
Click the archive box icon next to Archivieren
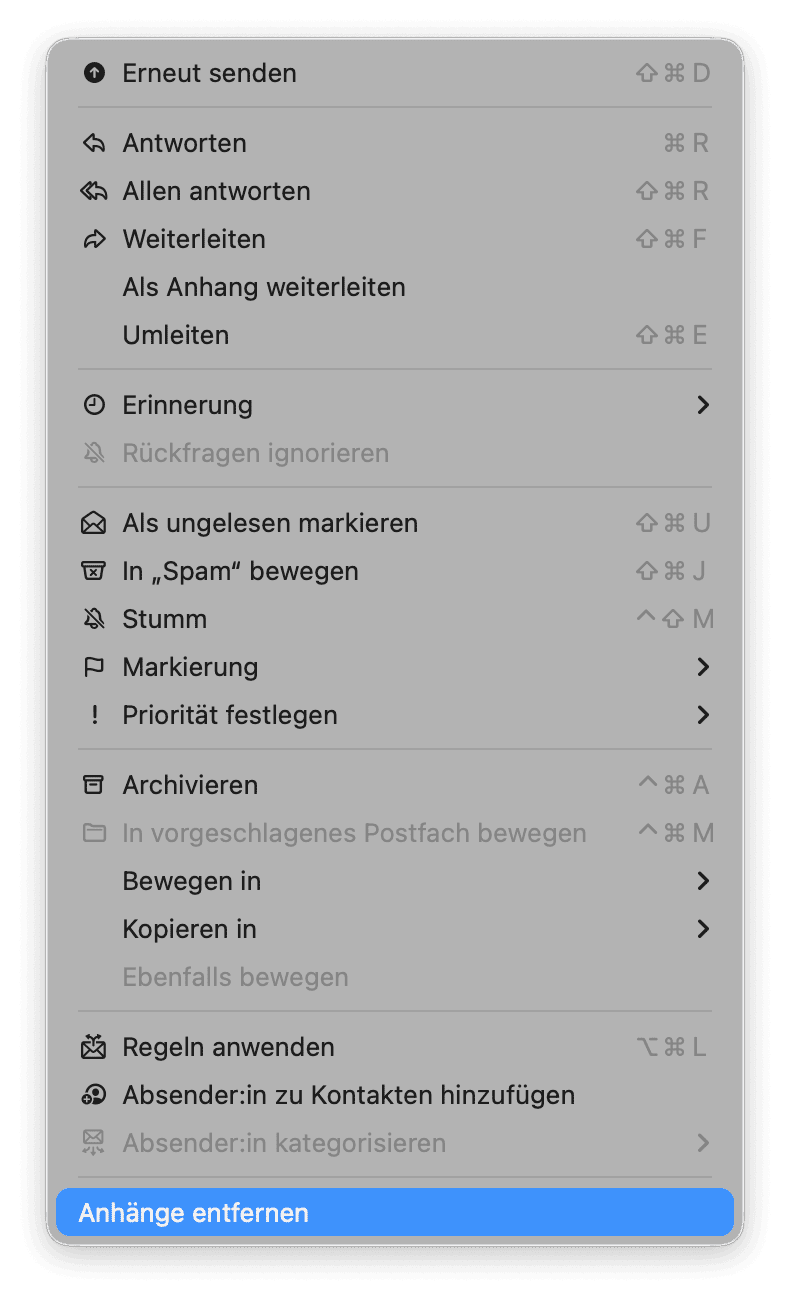pyautogui.click(x=95, y=785)
